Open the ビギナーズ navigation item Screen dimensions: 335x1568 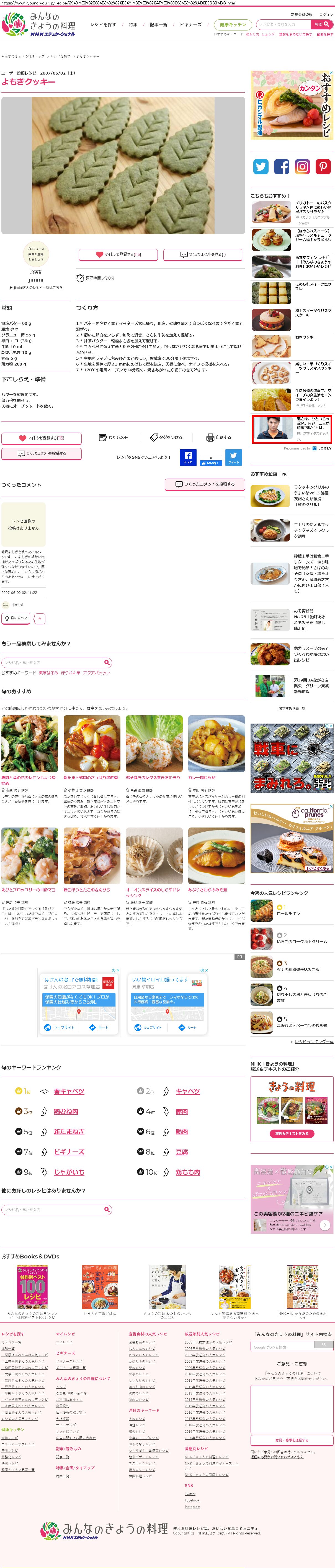(190, 25)
